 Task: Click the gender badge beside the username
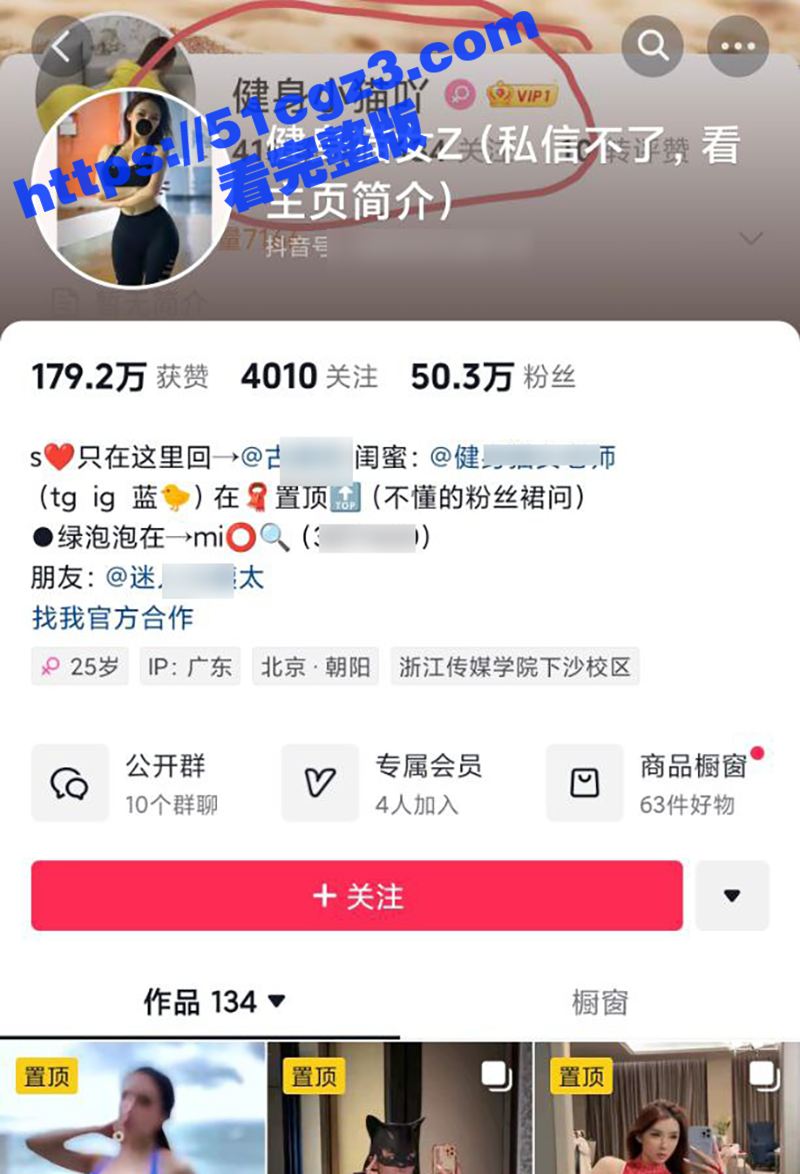[459, 93]
